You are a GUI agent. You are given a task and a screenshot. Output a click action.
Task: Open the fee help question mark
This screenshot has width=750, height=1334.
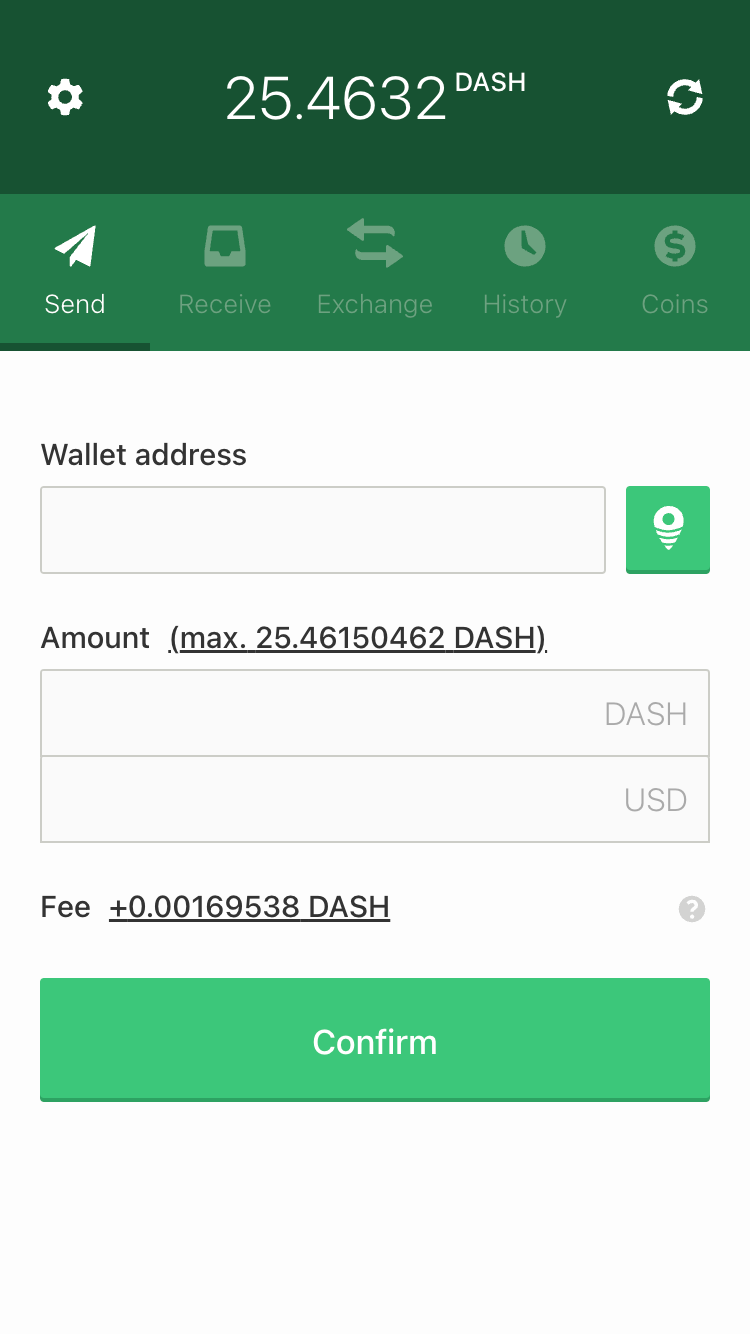pos(692,909)
